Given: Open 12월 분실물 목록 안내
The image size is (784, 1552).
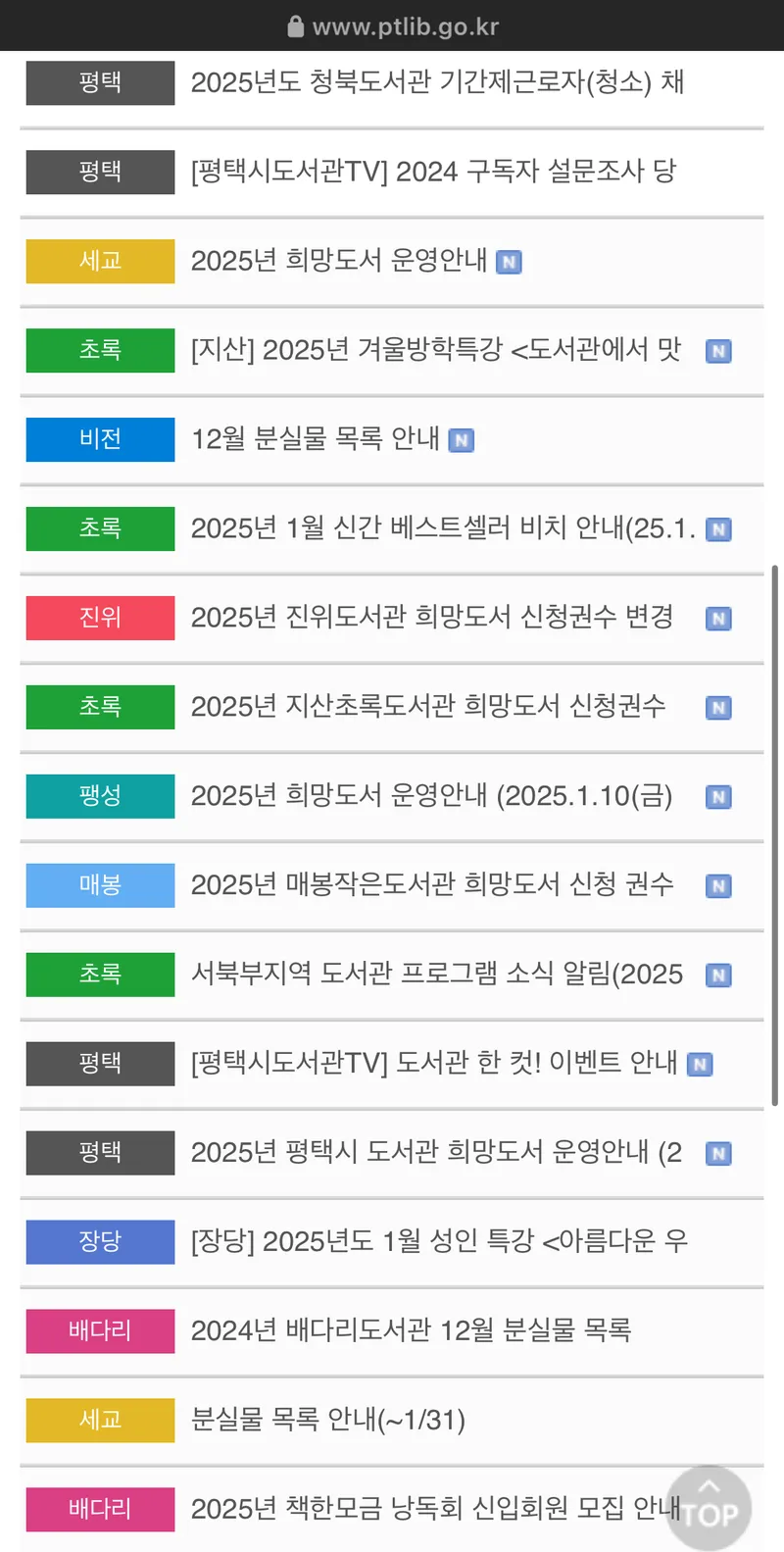Looking at the screenshot, I should click(315, 439).
